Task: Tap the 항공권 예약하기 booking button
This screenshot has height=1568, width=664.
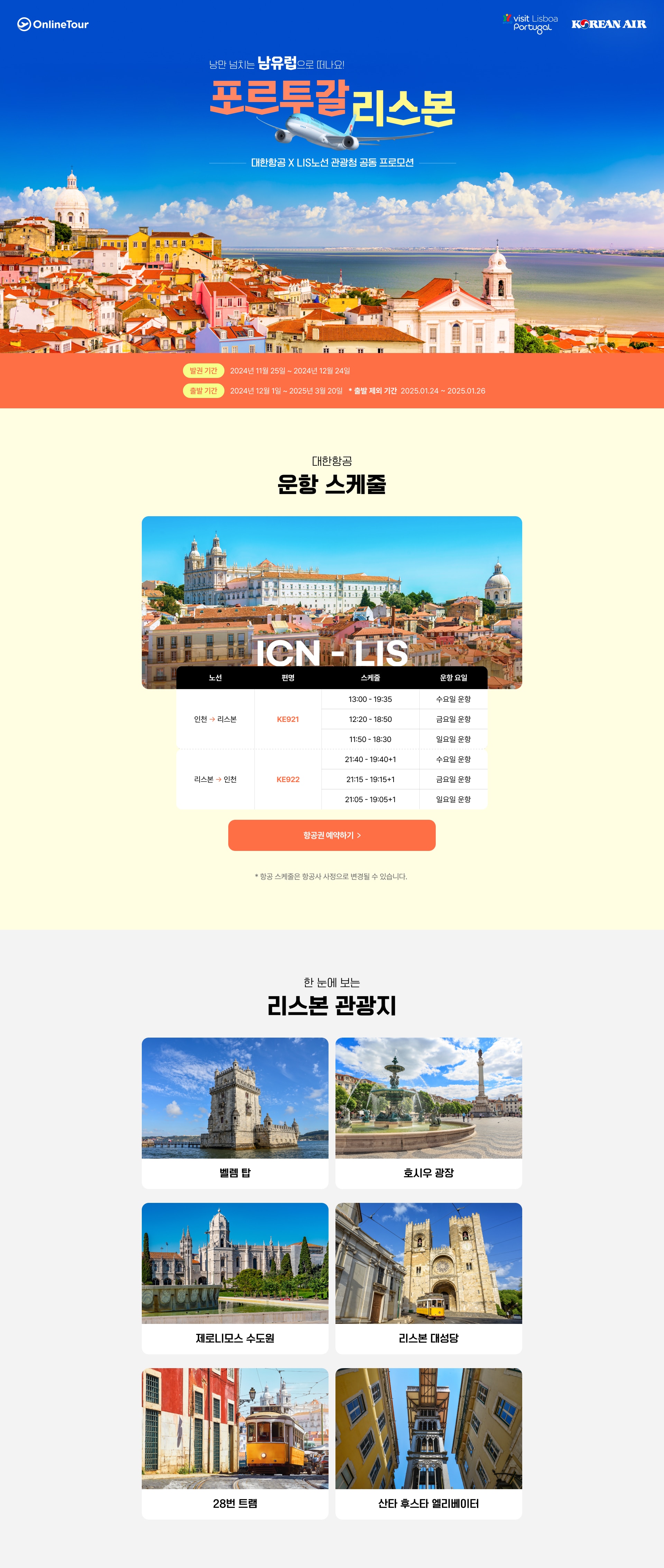Action: (x=332, y=835)
